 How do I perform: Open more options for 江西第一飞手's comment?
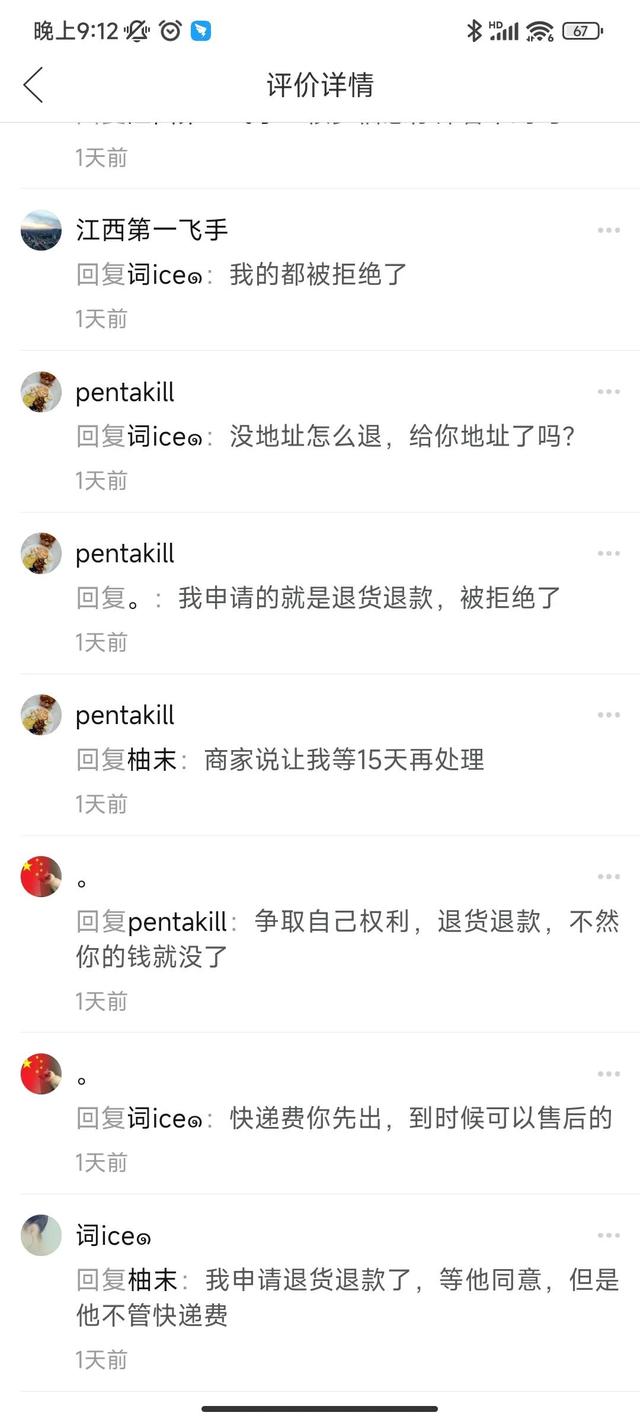click(x=609, y=230)
